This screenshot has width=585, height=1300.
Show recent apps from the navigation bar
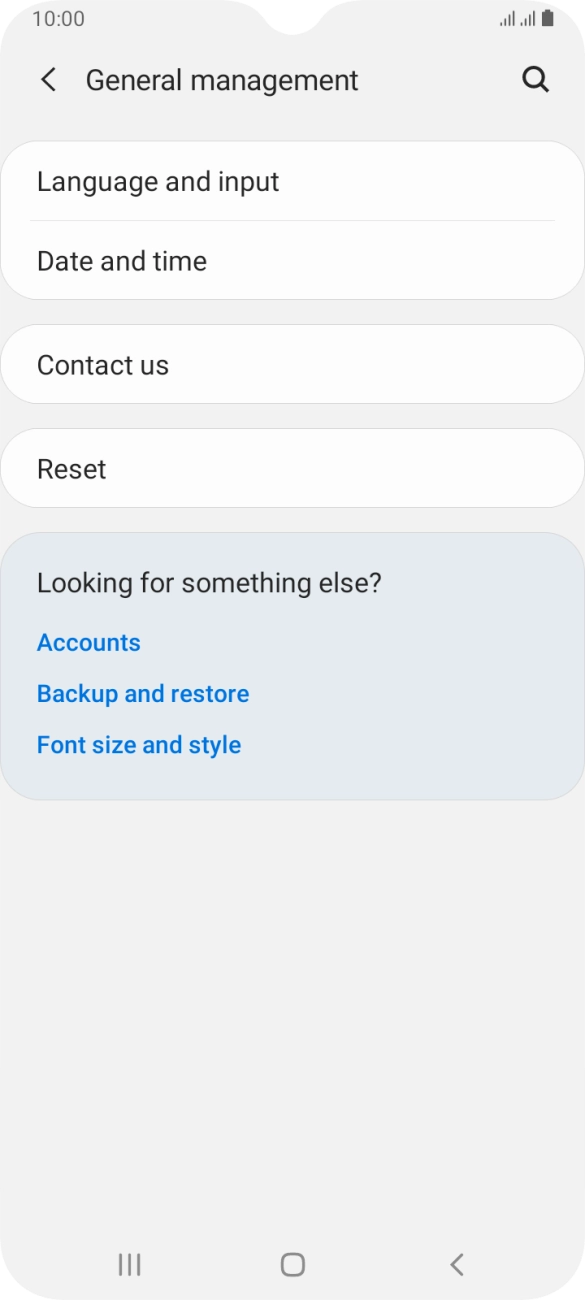(129, 1264)
